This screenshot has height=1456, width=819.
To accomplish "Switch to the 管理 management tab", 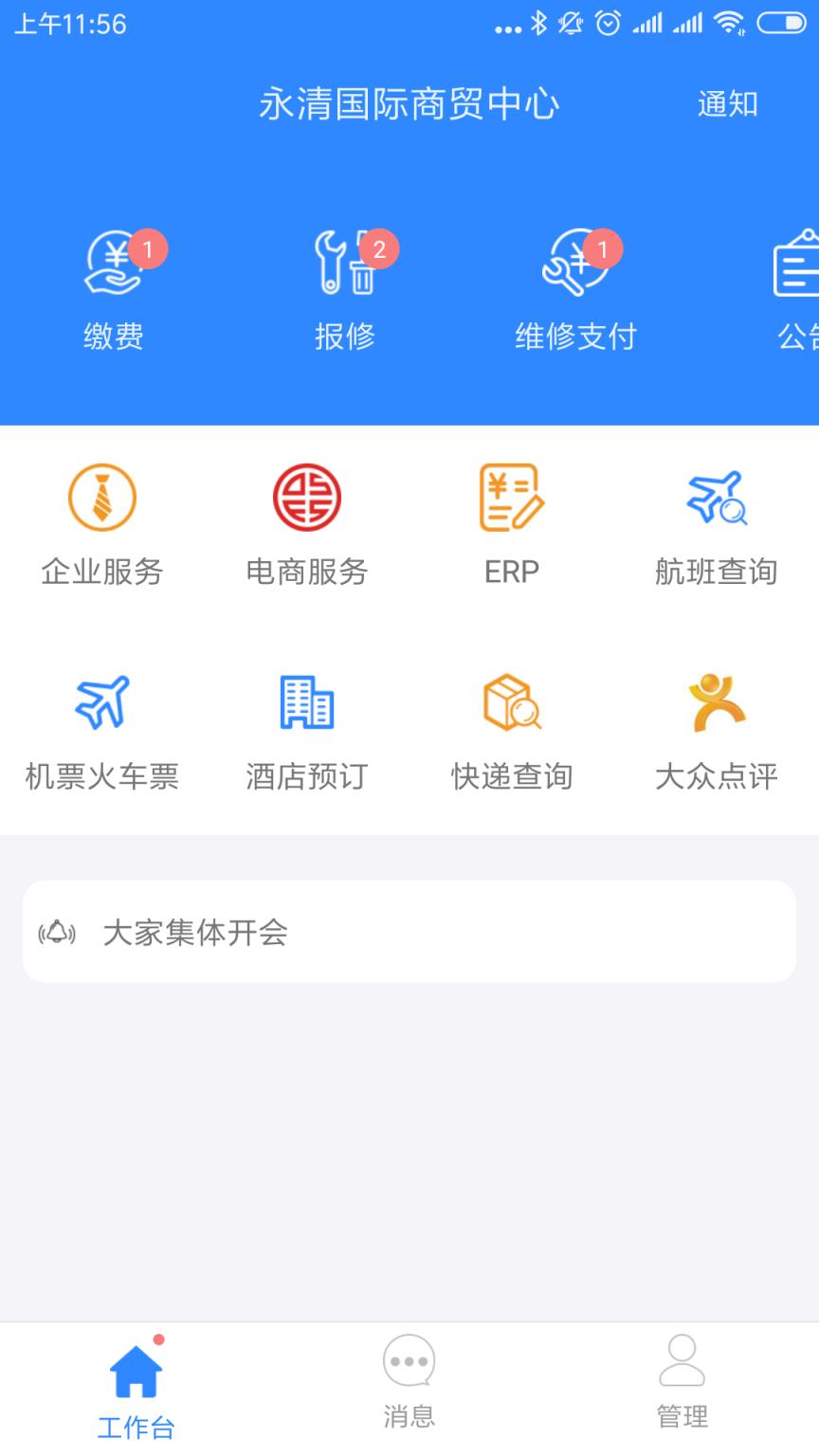I will (681, 1384).
